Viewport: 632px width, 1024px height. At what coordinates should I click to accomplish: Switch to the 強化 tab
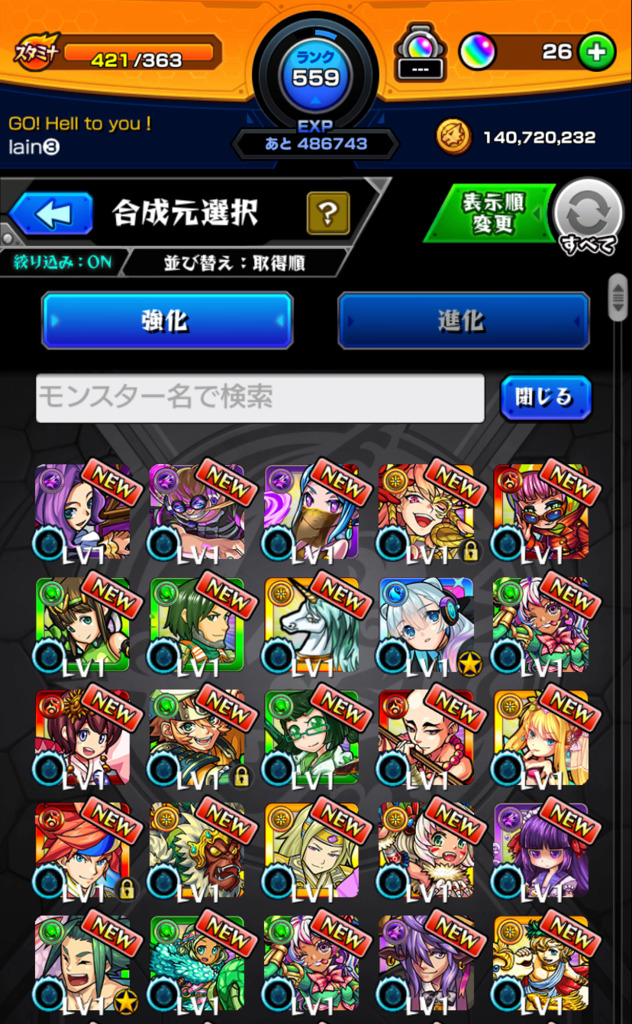167,321
